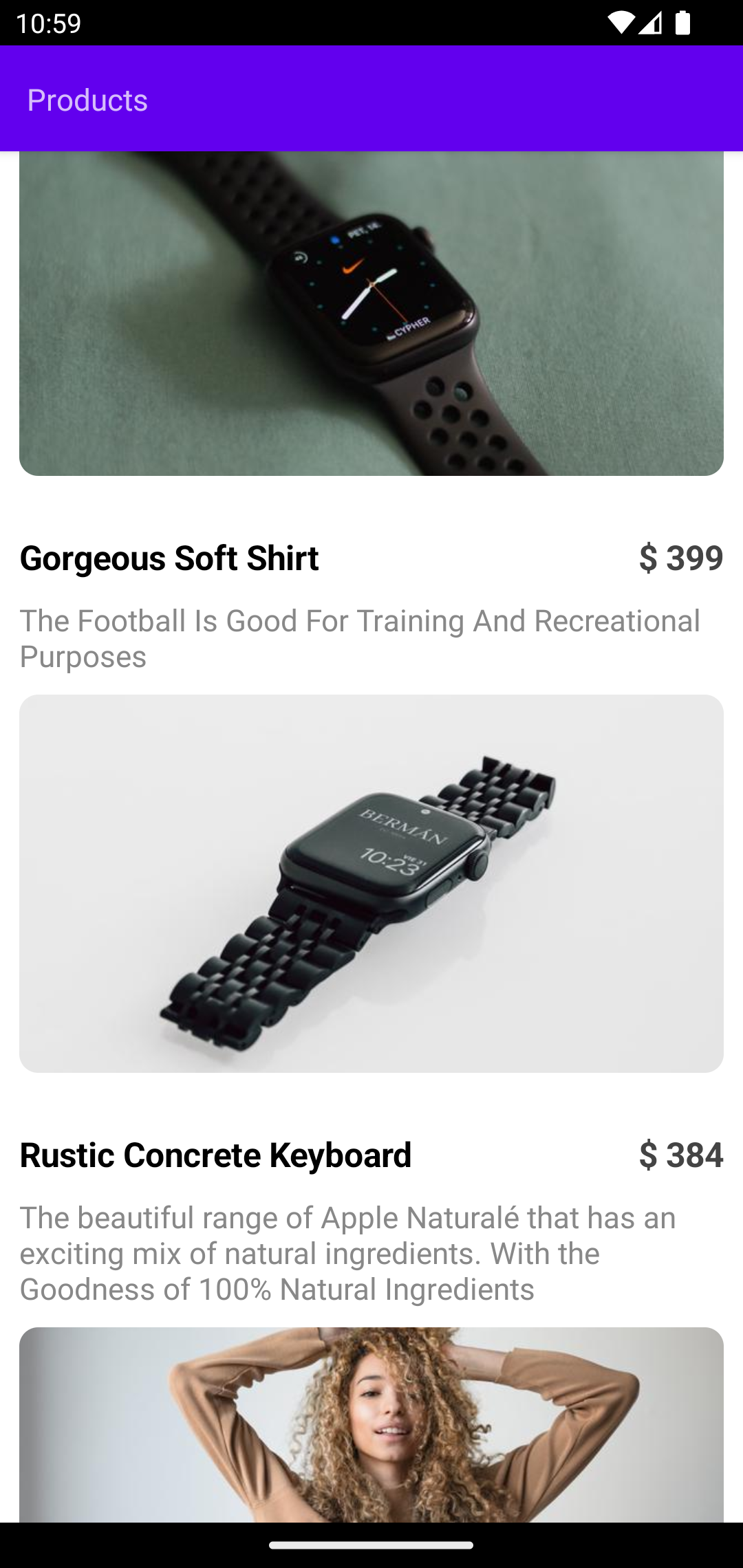View the Rustic Concrete Keyboard product
Viewport: 743px width, 1568px height.
point(215,1155)
